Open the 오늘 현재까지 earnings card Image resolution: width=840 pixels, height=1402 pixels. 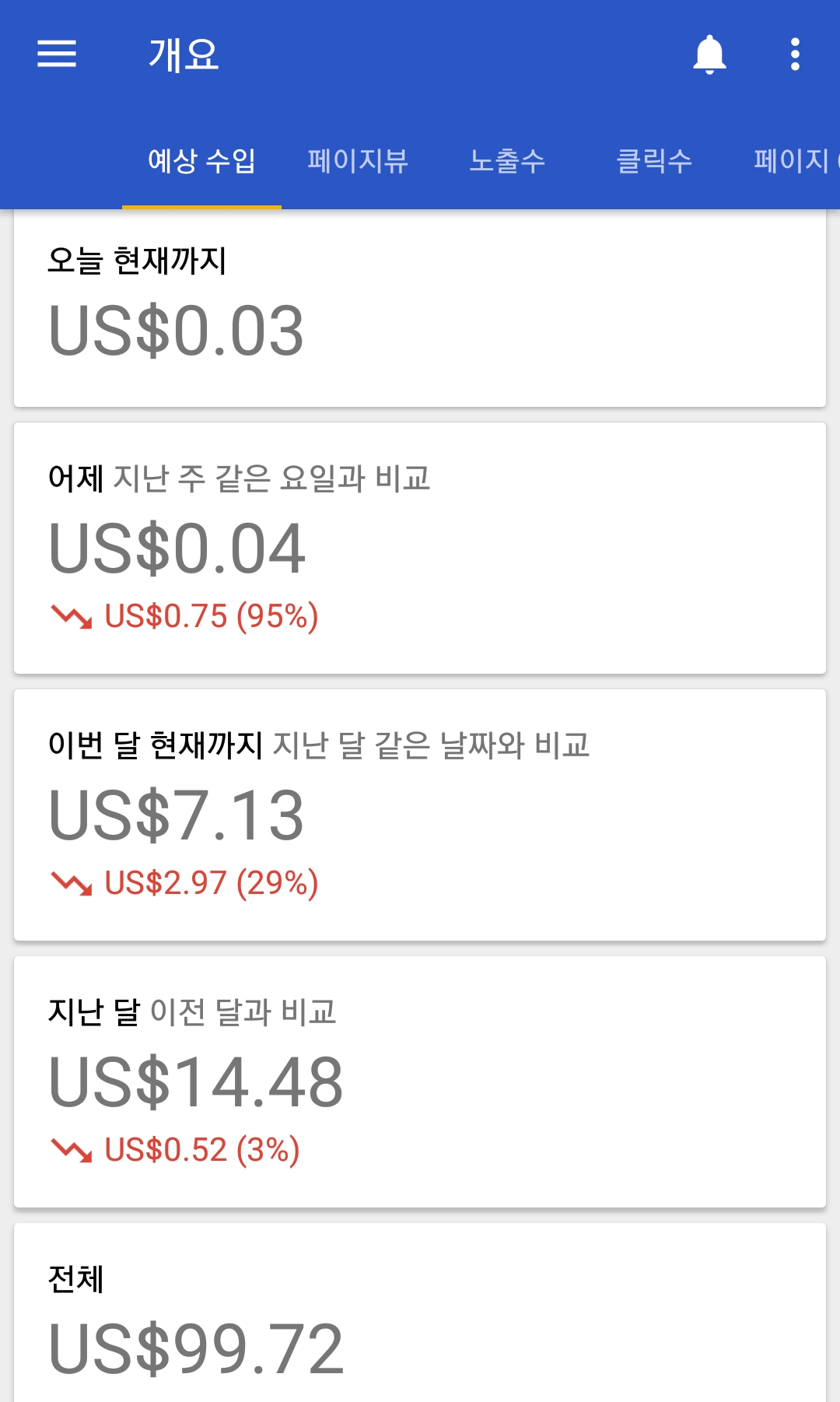click(x=420, y=308)
